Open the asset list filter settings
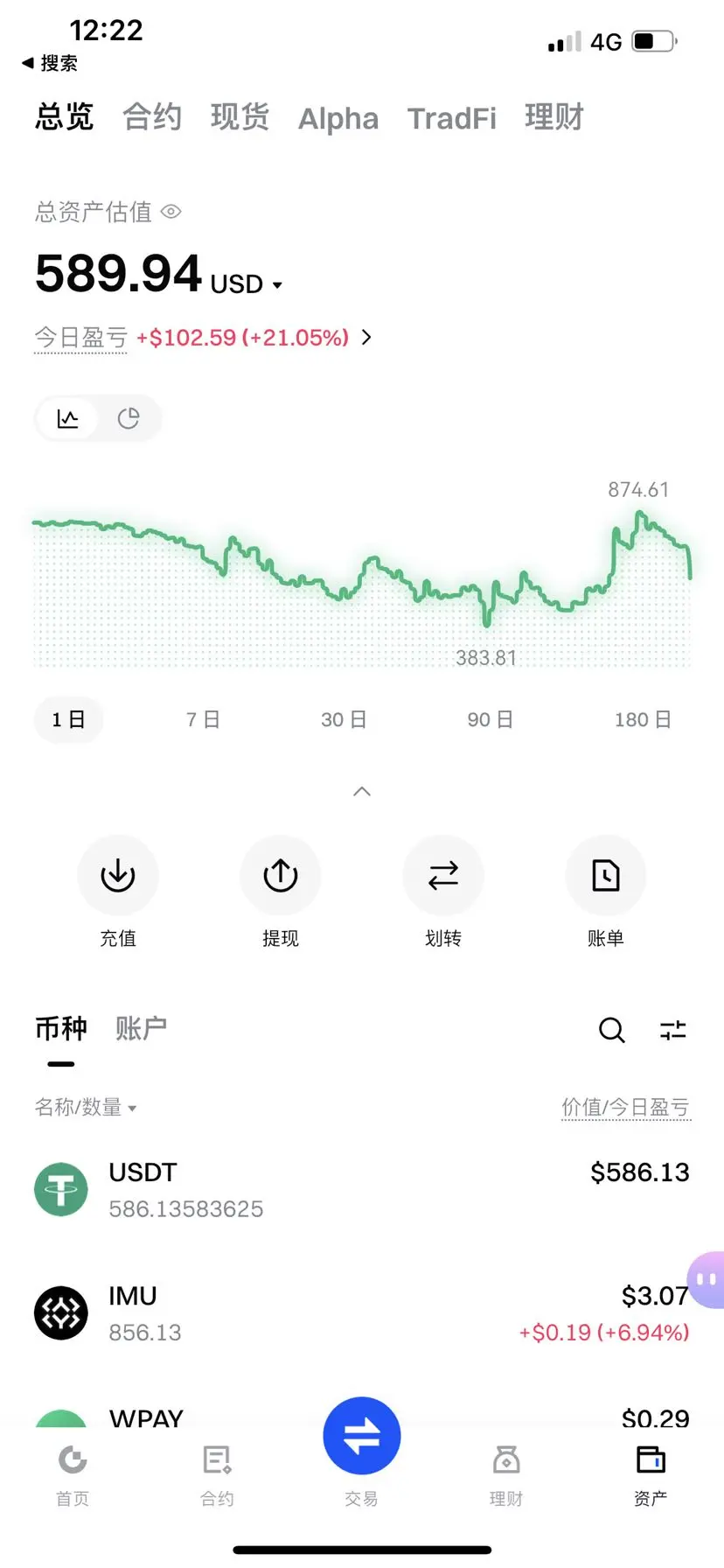 pyautogui.click(x=672, y=1030)
